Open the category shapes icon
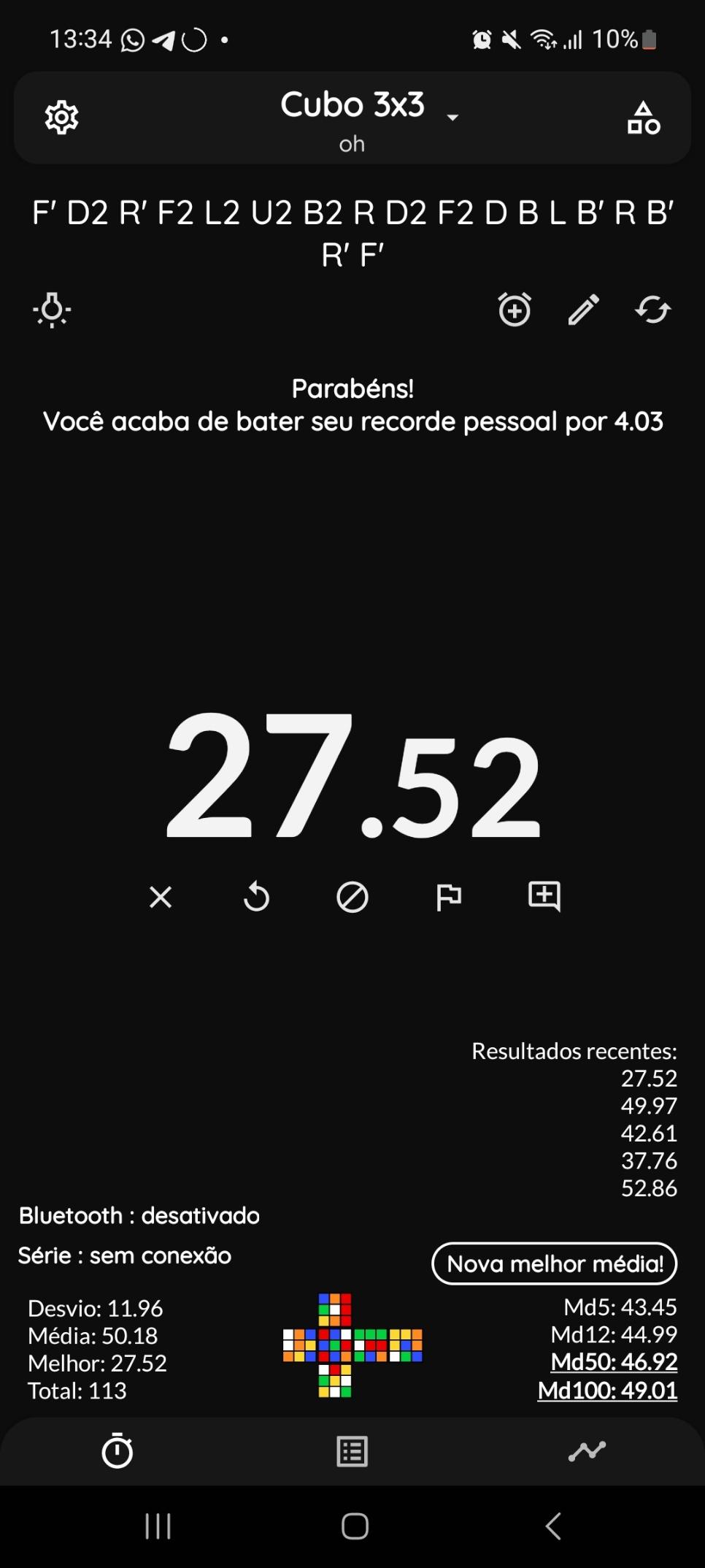 [644, 118]
